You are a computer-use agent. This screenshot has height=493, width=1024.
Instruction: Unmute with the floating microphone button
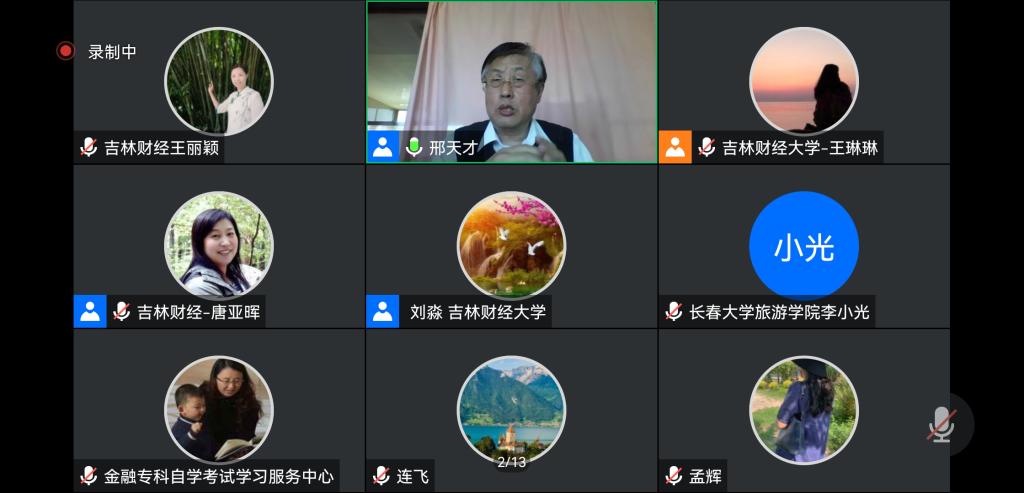coord(941,425)
